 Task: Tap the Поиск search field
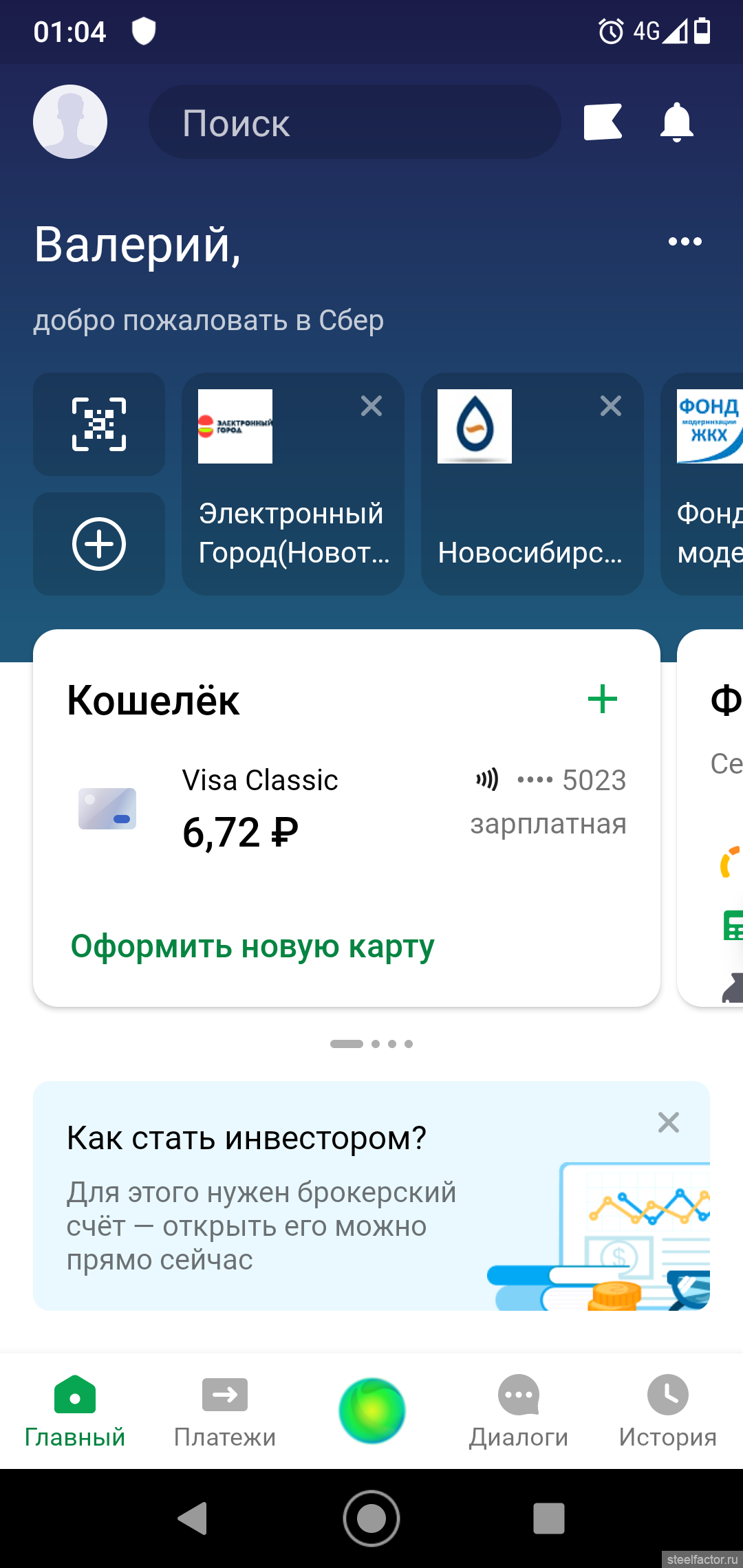coord(355,122)
